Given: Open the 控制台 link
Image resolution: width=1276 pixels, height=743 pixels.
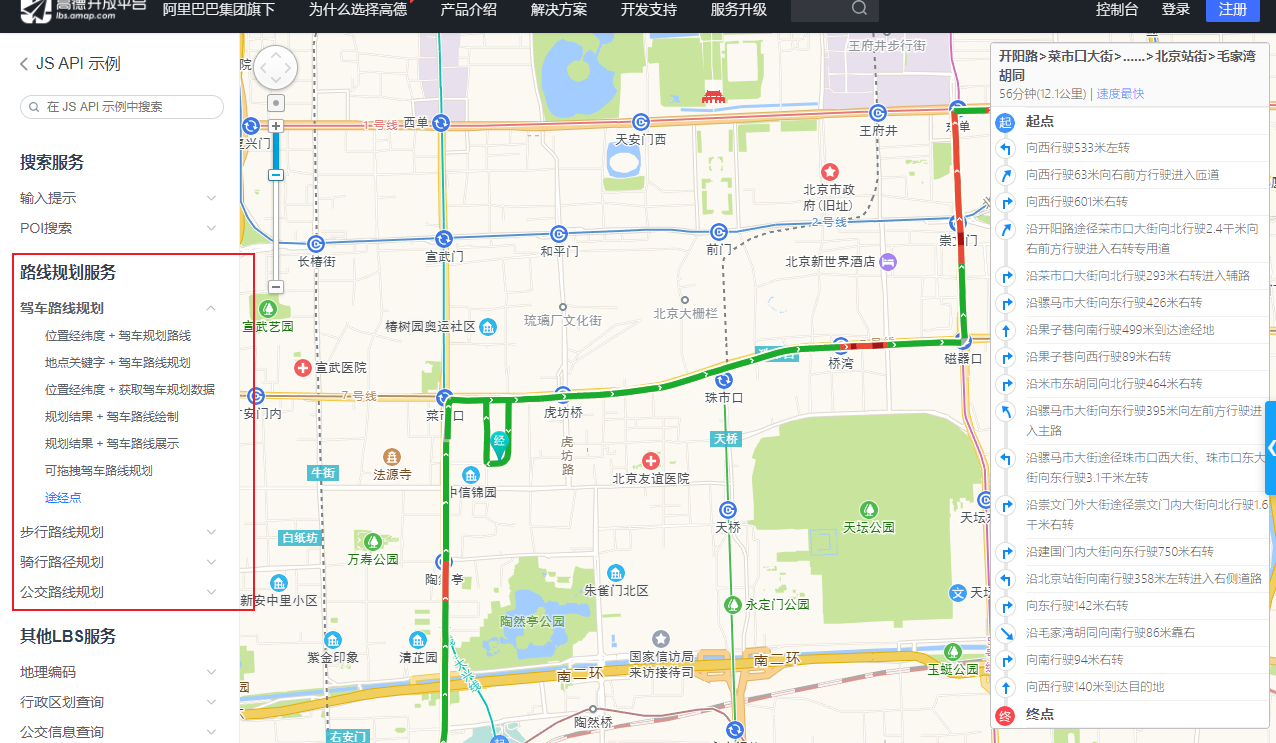Looking at the screenshot, I should (1117, 10).
